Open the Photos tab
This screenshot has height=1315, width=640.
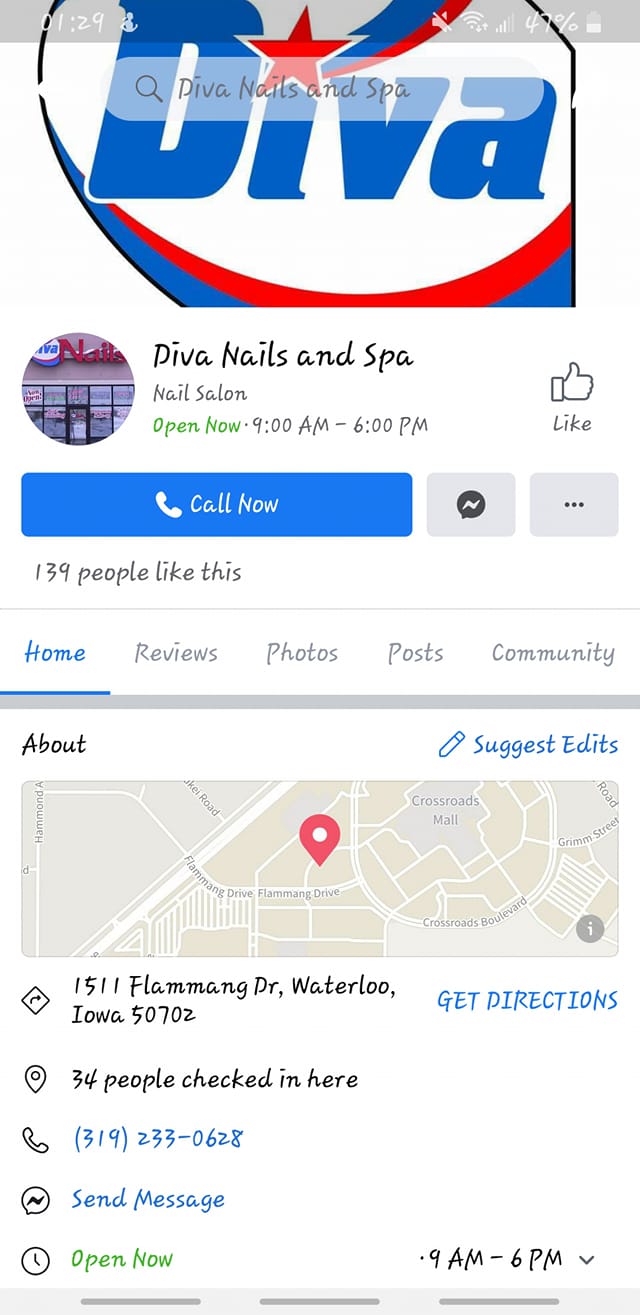[x=302, y=653]
